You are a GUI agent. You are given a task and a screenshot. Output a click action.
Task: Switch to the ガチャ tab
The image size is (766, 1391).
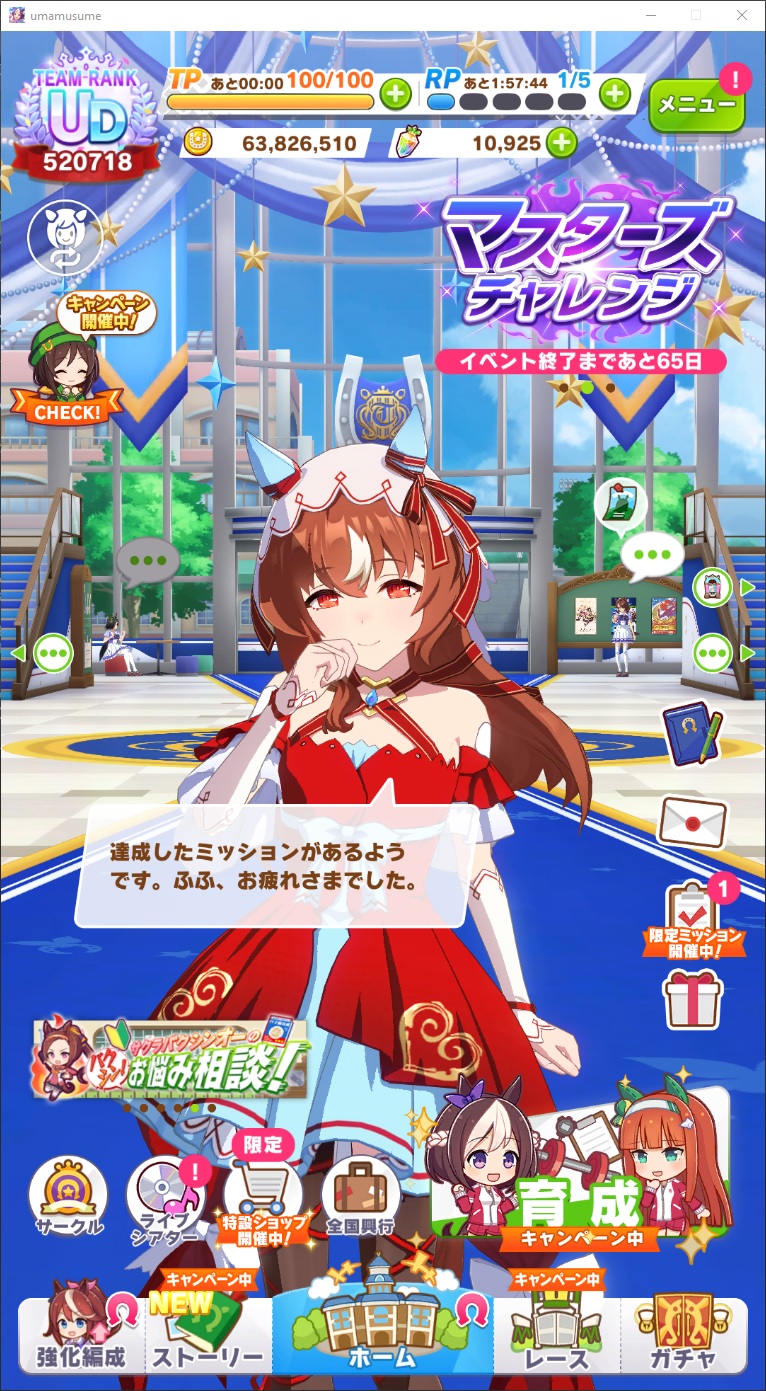684,1335
